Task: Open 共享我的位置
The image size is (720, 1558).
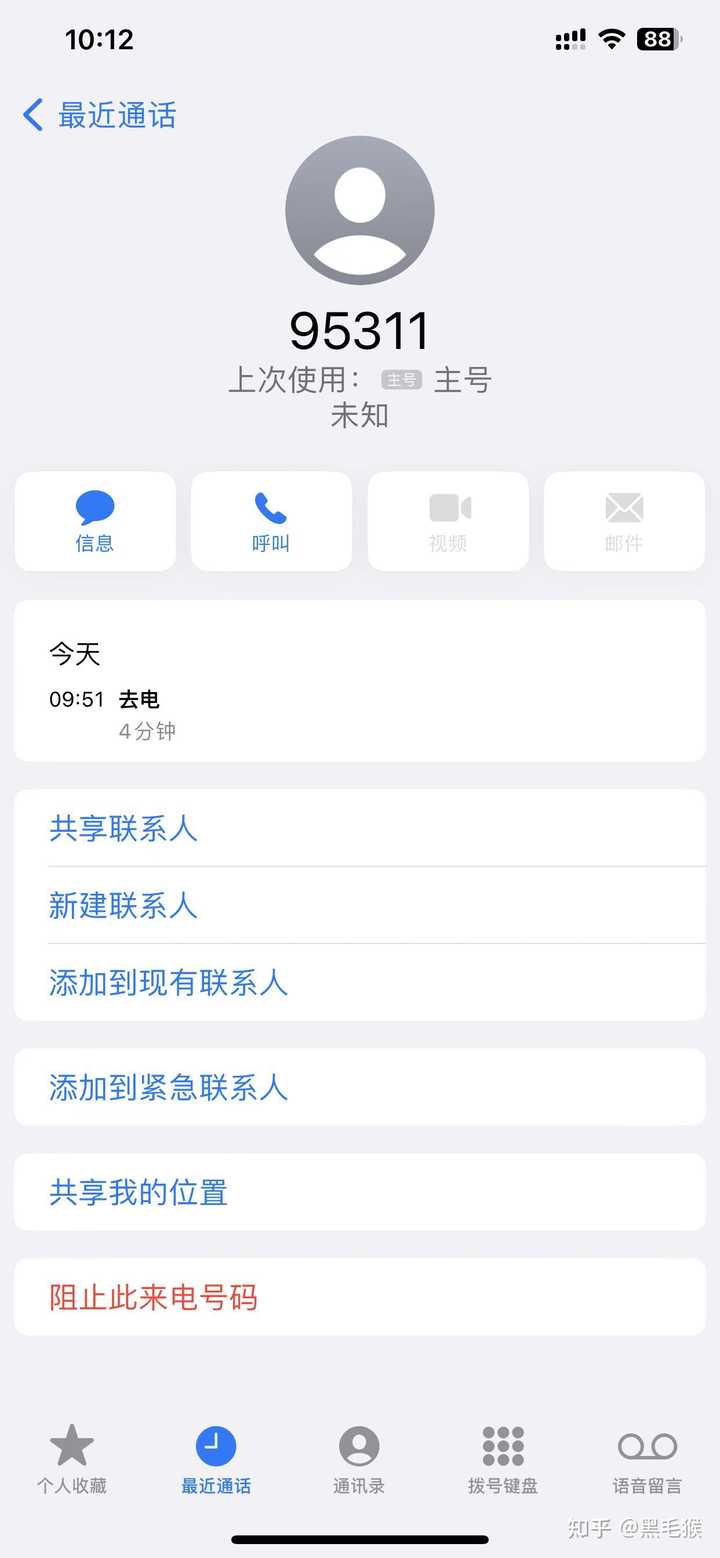Action: [x=139, y=1192]
